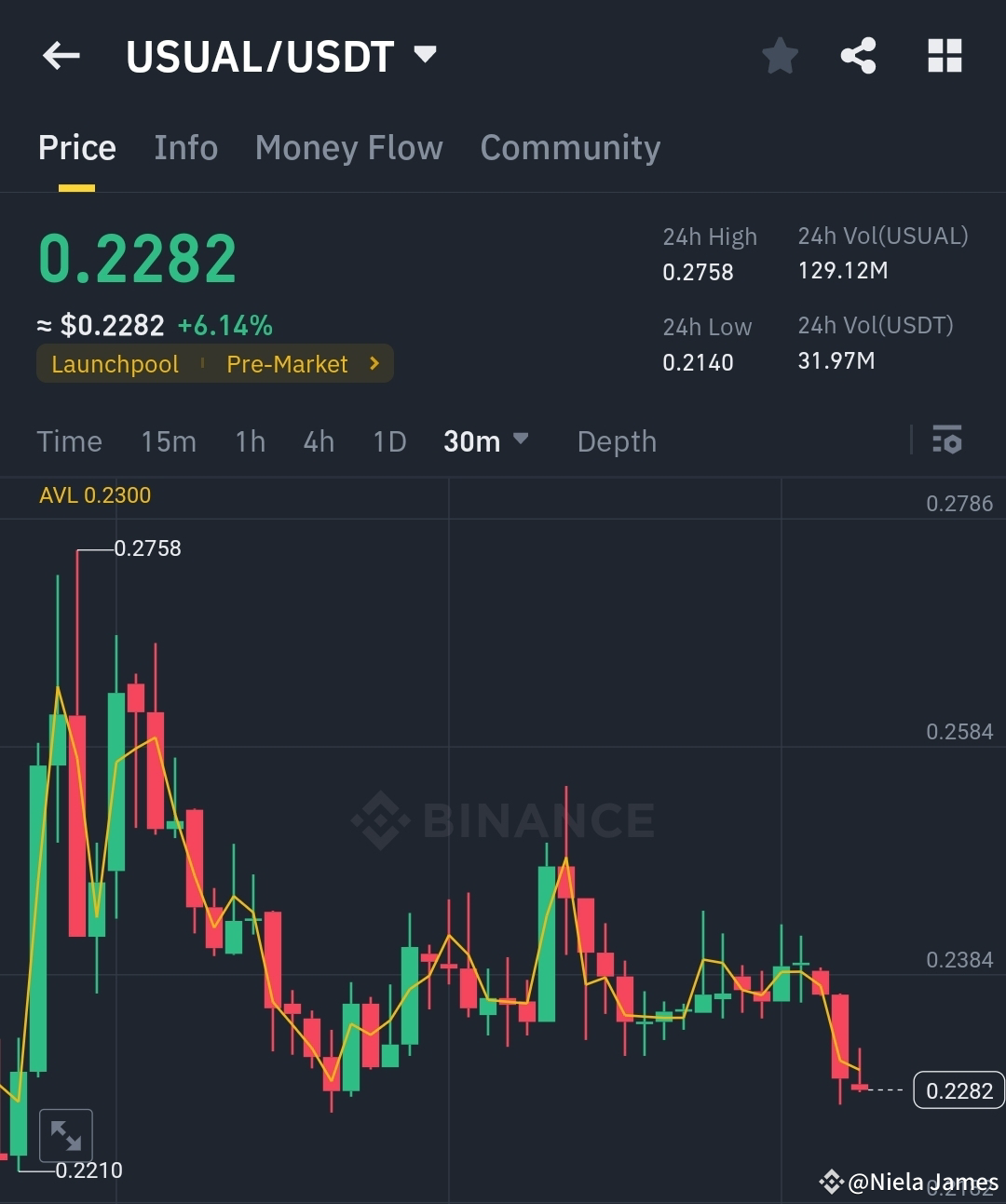Select the 15m timeframe
1006x1204 pixels.
(169, 441)
